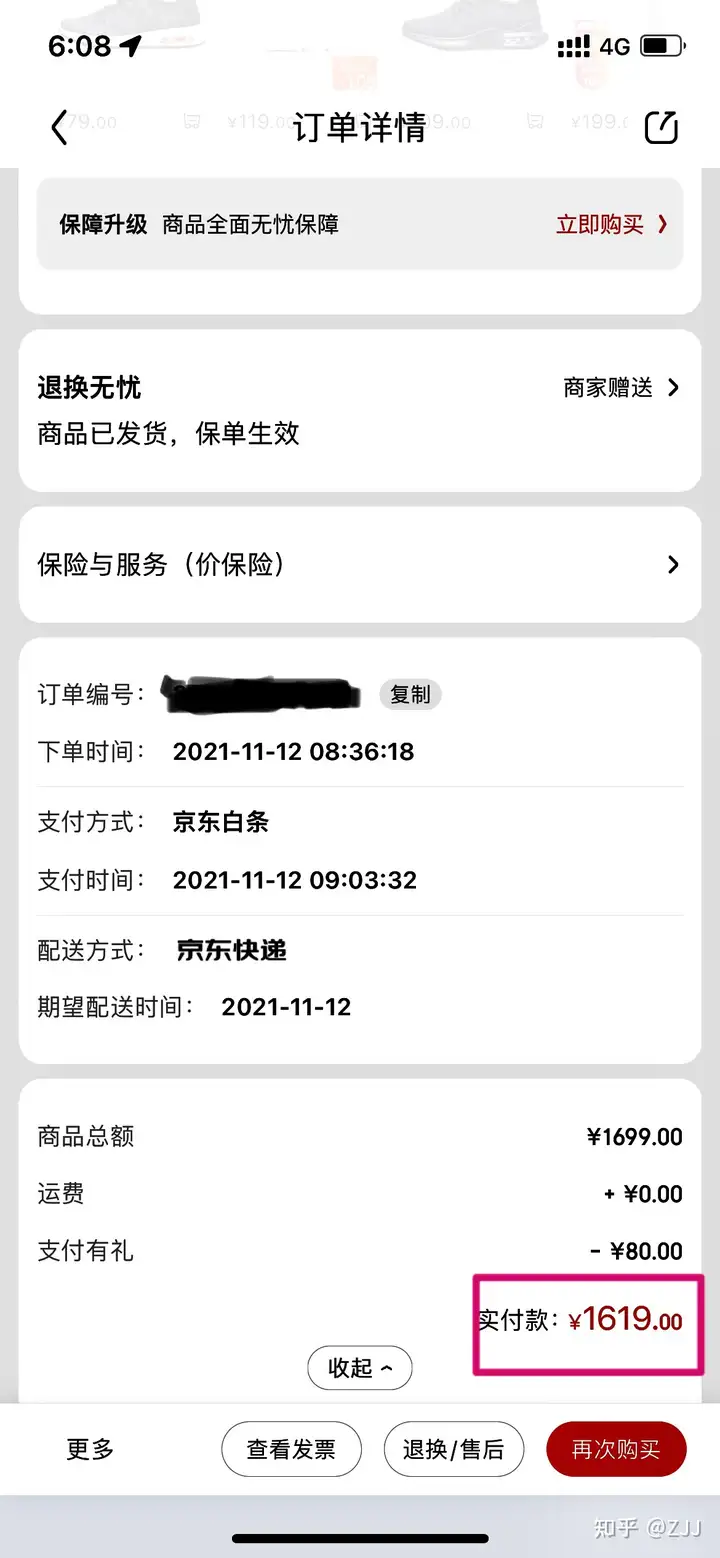The image size is (720, 1558).
Task: Tap 再次购买 to reorder
Action: (x=616, y=1449)
